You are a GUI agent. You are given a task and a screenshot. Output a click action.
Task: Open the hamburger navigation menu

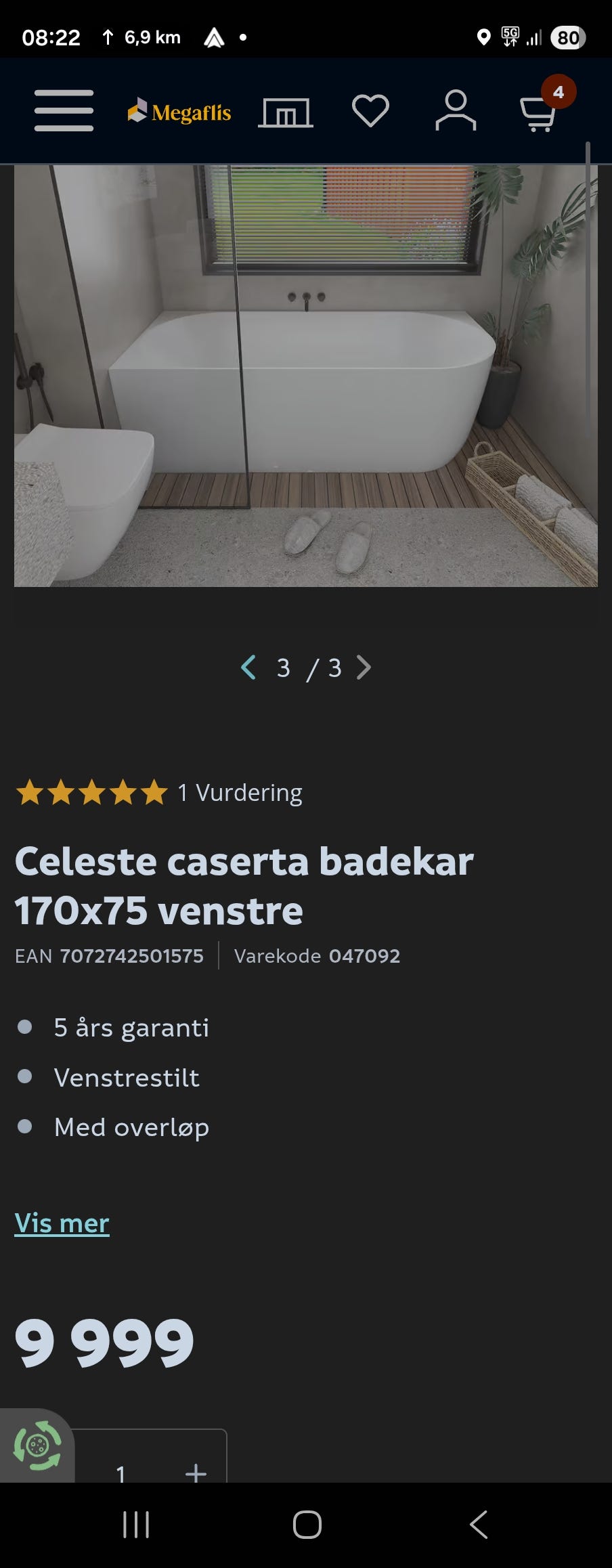(x=63, y=110)
